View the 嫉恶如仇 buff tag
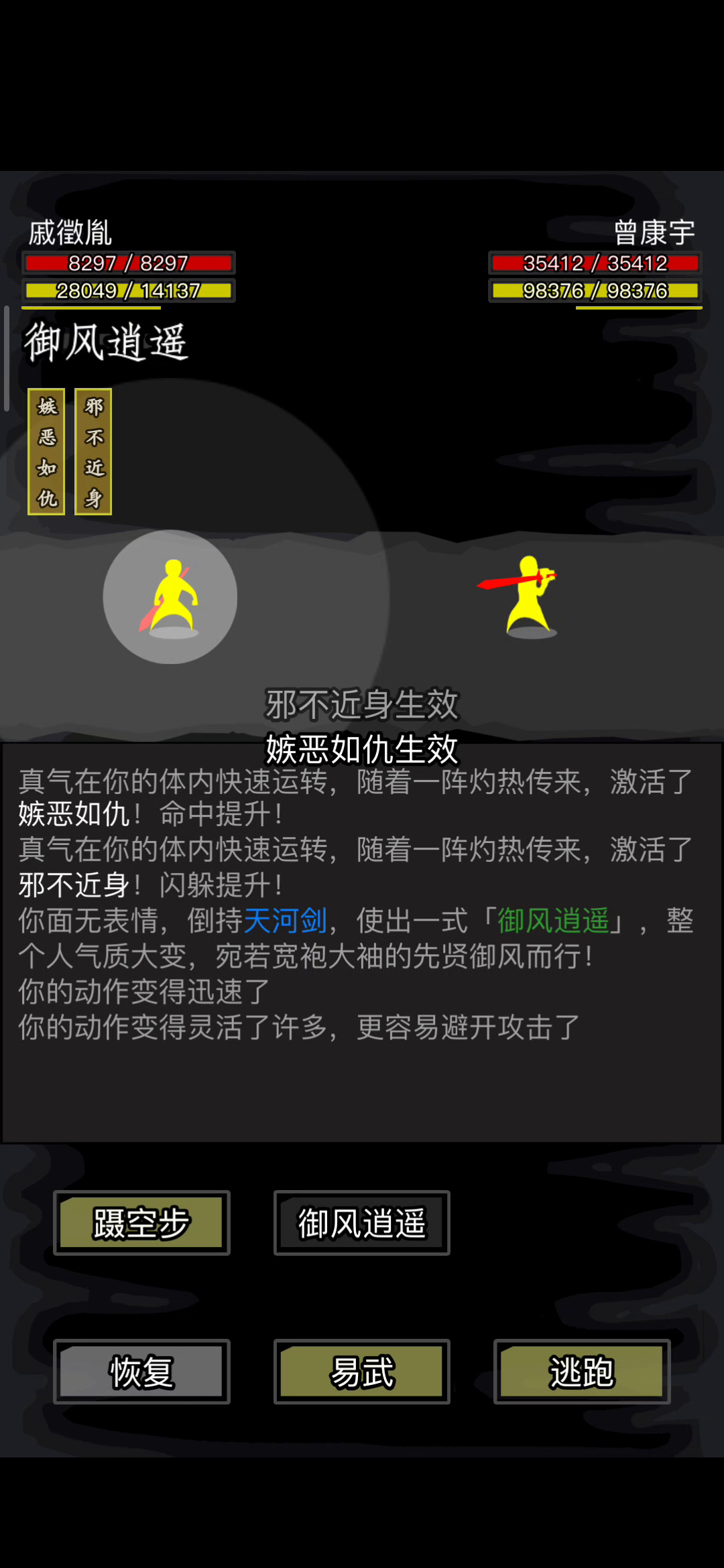The image size is (724, 1568). point(46,452)
